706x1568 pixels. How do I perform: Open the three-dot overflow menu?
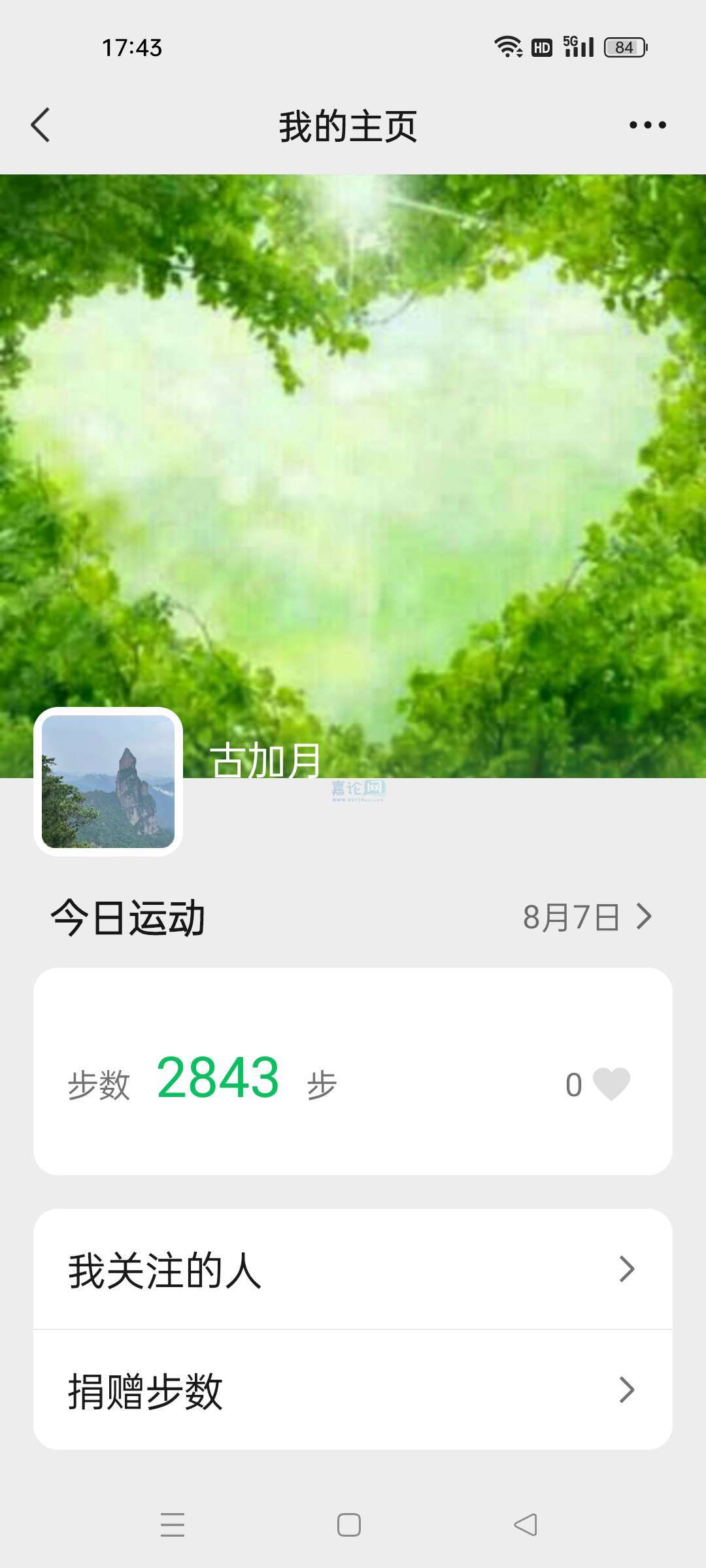click(x=647, y=125)
